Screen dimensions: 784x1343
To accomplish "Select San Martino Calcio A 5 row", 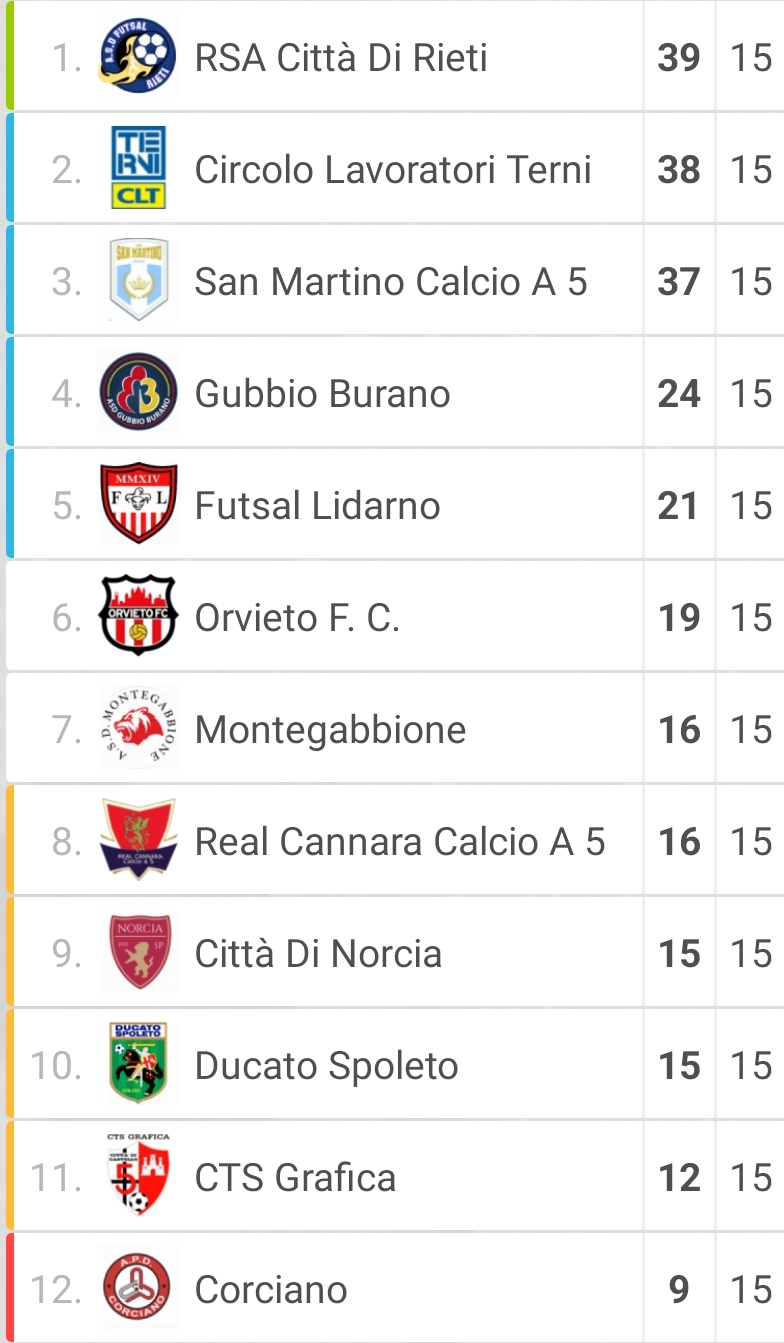I will (x=394, y=280).
